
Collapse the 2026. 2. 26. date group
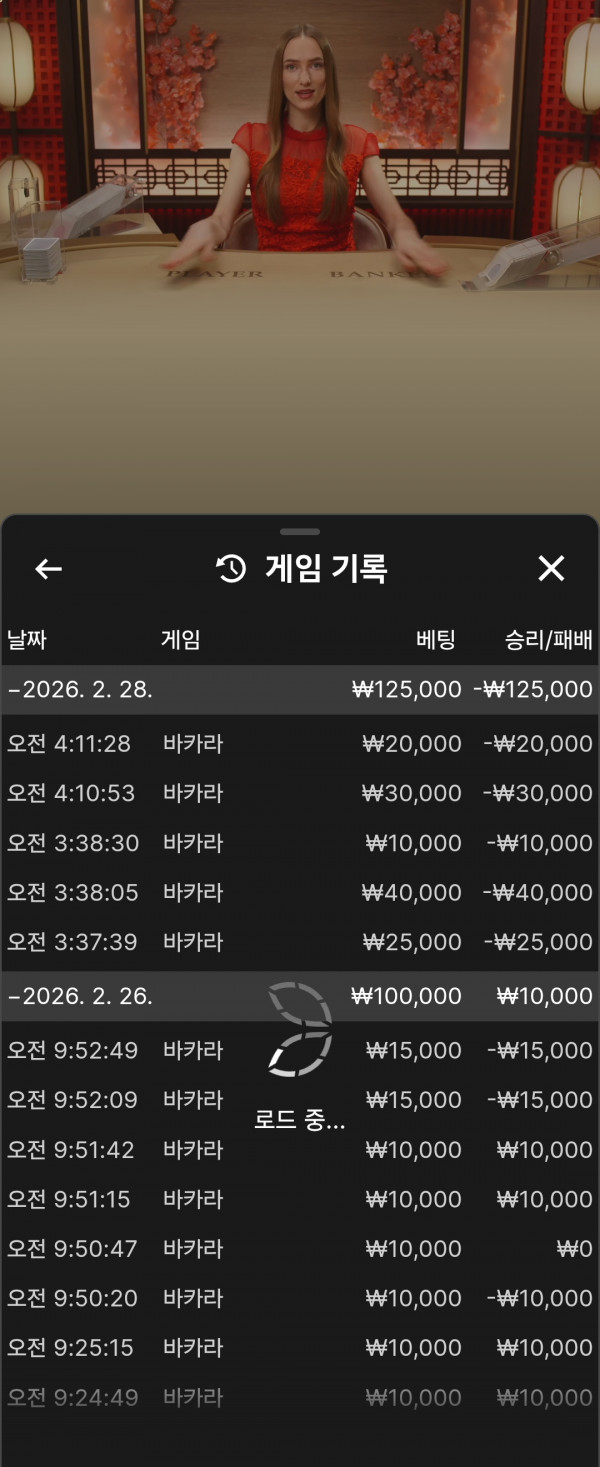point(80,996)
